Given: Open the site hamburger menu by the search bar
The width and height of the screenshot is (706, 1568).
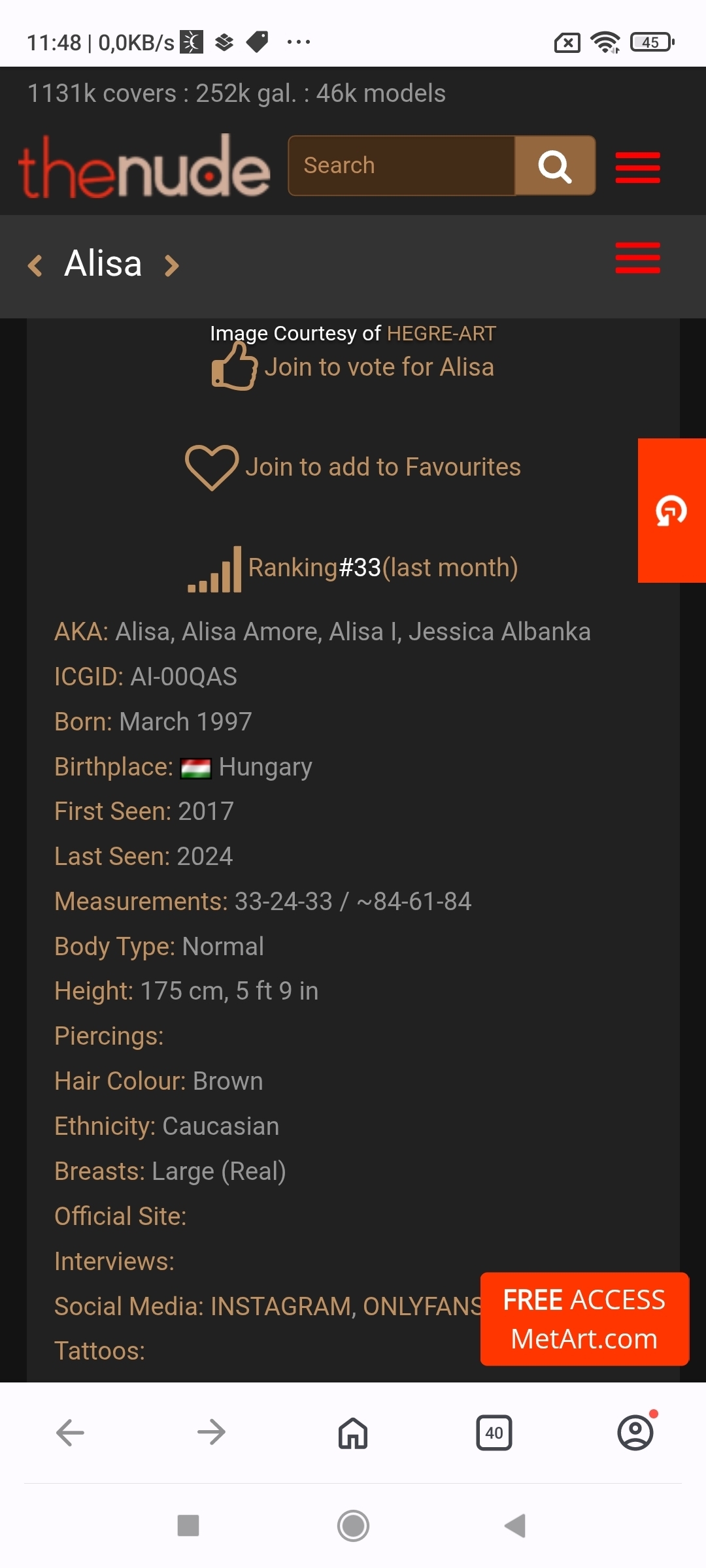Looking at the screenshot, I should click(637, 167).
